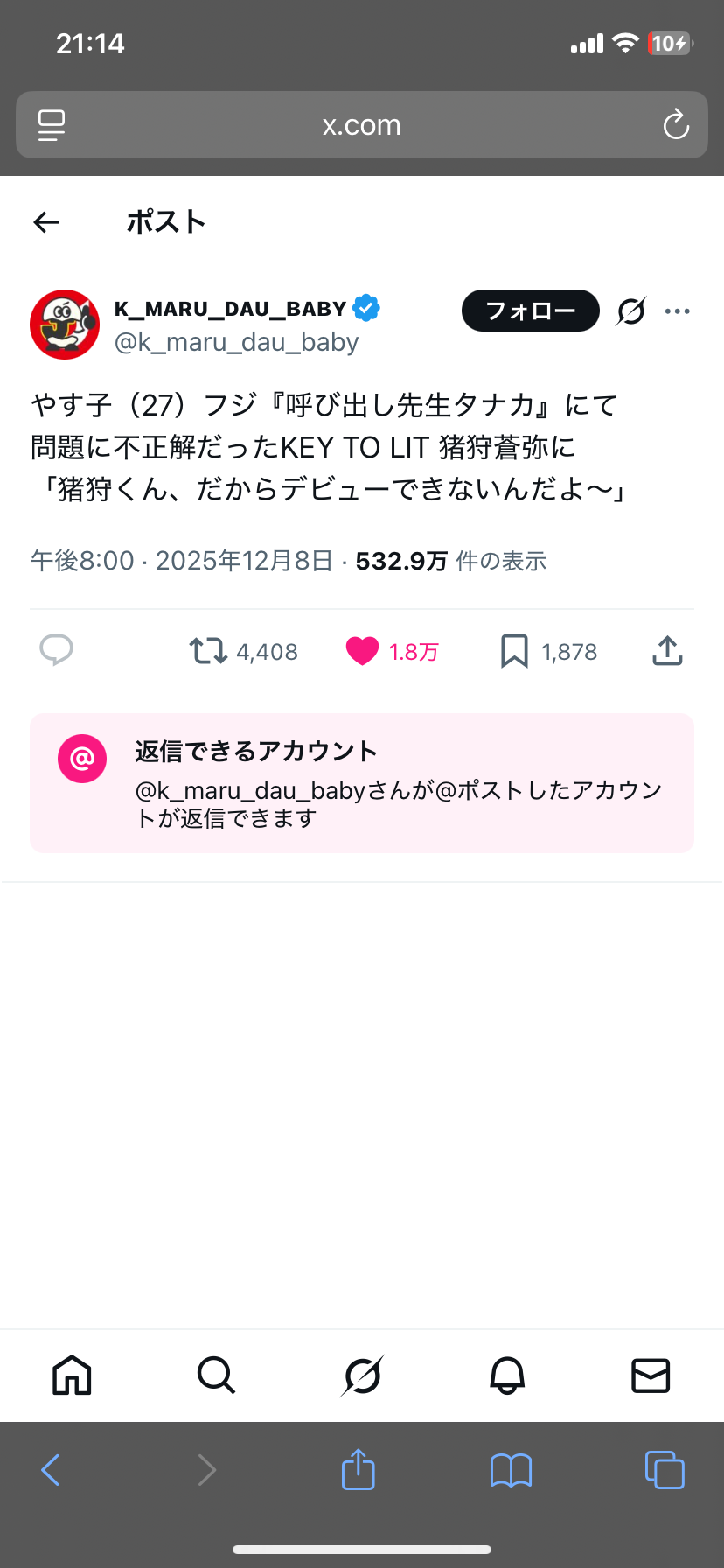Image resolution: width=724 pixels, height=1568 pixels.
Task: Go back from the post view
Action: click(x=46, y=222)
